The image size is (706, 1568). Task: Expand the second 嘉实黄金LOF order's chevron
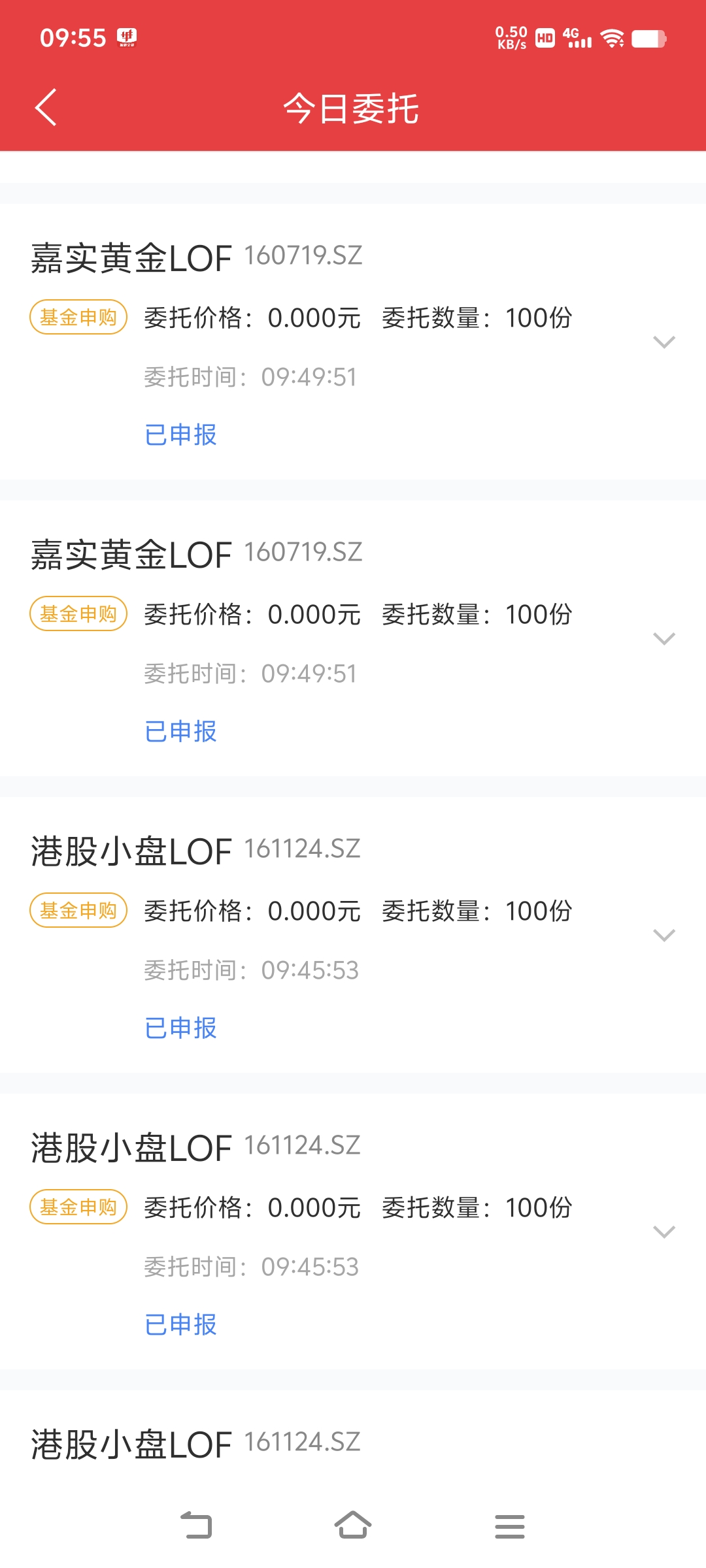pyautogui.click(x=664, y=639)
